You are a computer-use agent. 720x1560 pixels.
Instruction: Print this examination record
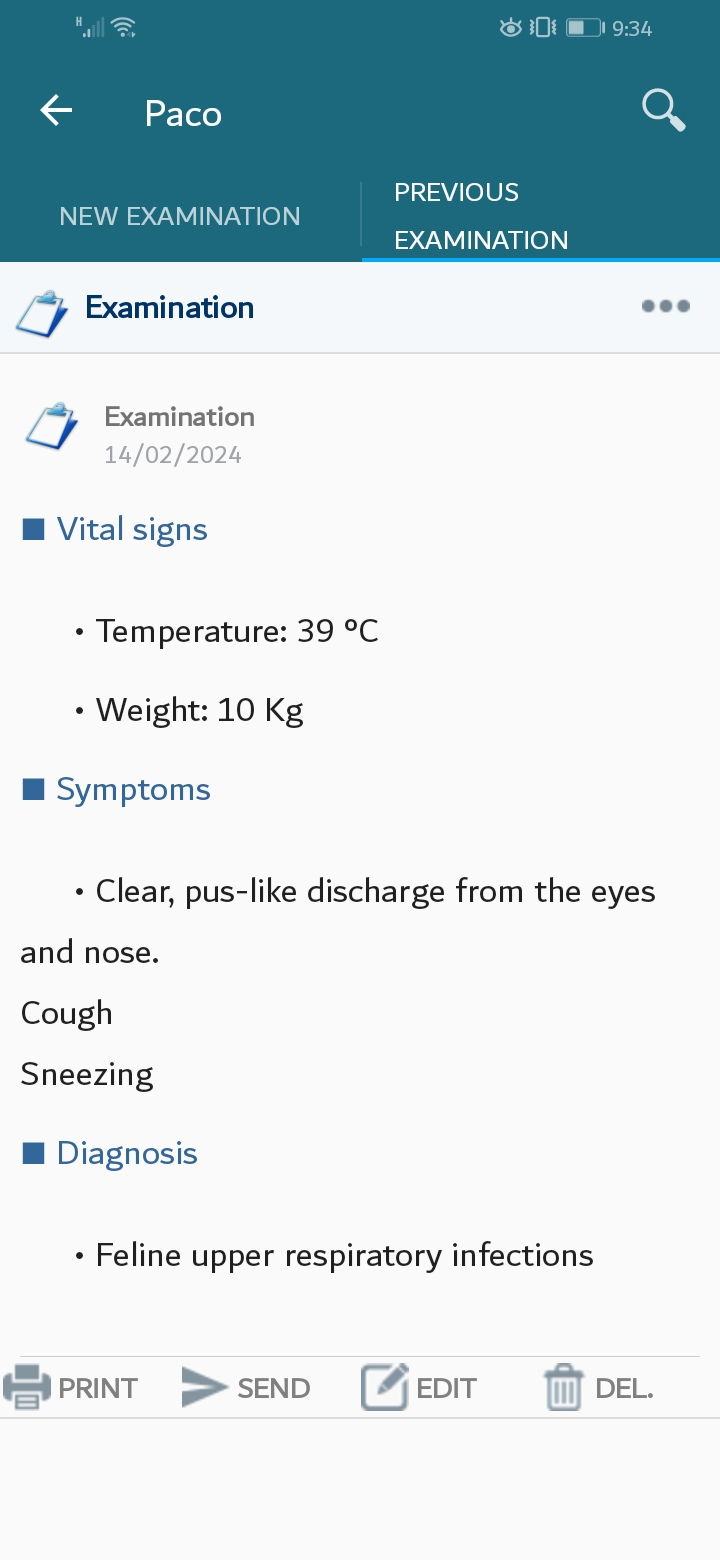tap(71, 1388)
